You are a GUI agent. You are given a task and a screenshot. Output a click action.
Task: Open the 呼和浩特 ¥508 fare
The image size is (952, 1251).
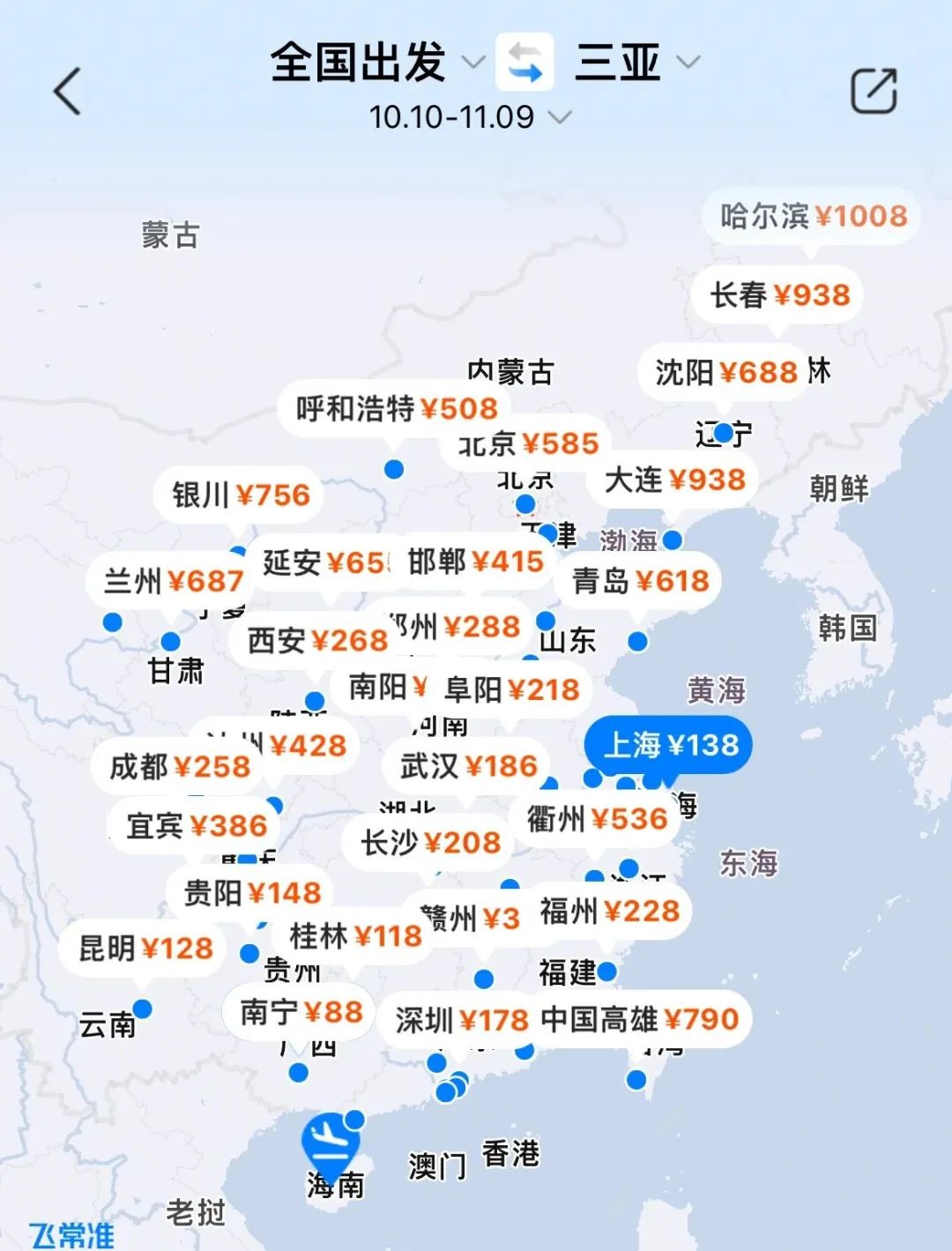(396, 409)
